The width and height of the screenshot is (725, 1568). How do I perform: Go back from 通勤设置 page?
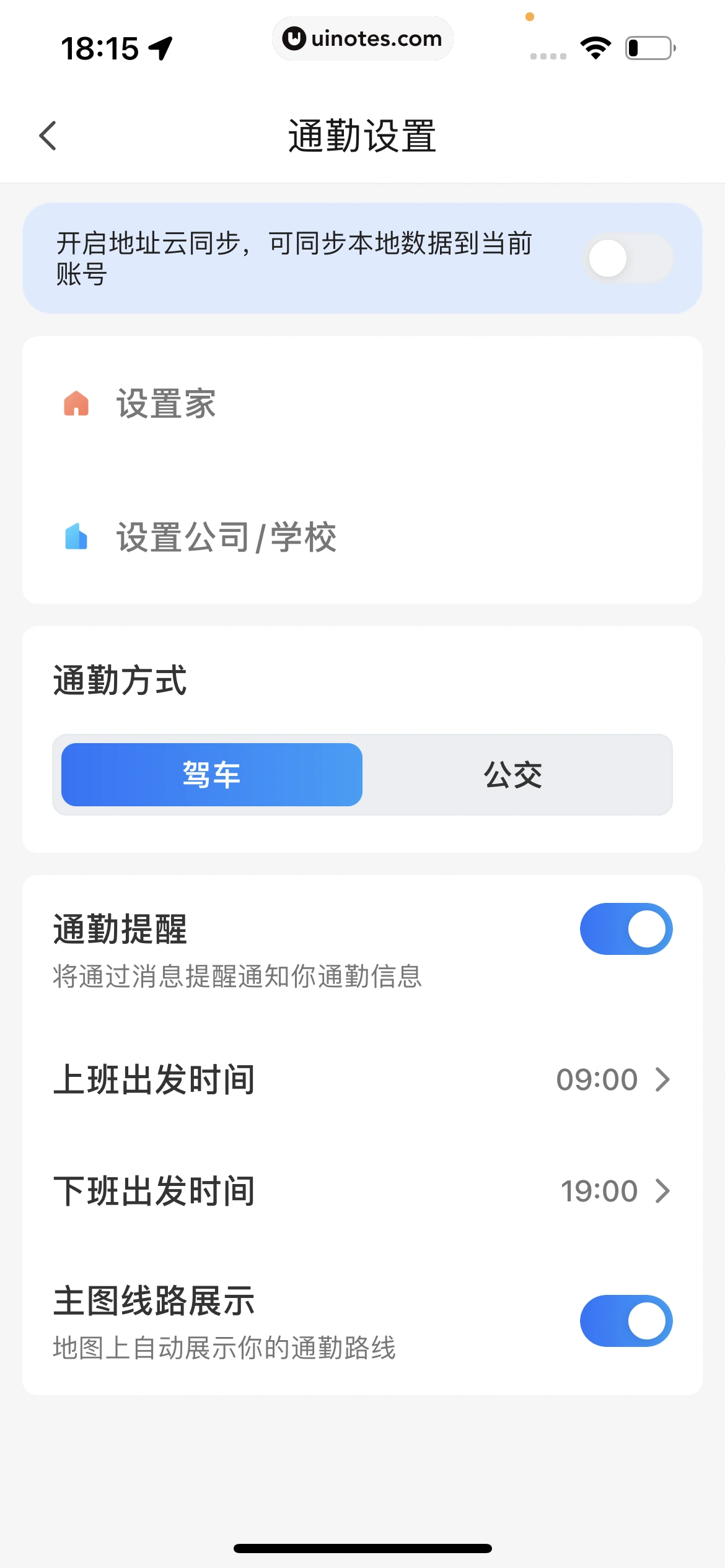pyautogui.click(x=48, y=136)
